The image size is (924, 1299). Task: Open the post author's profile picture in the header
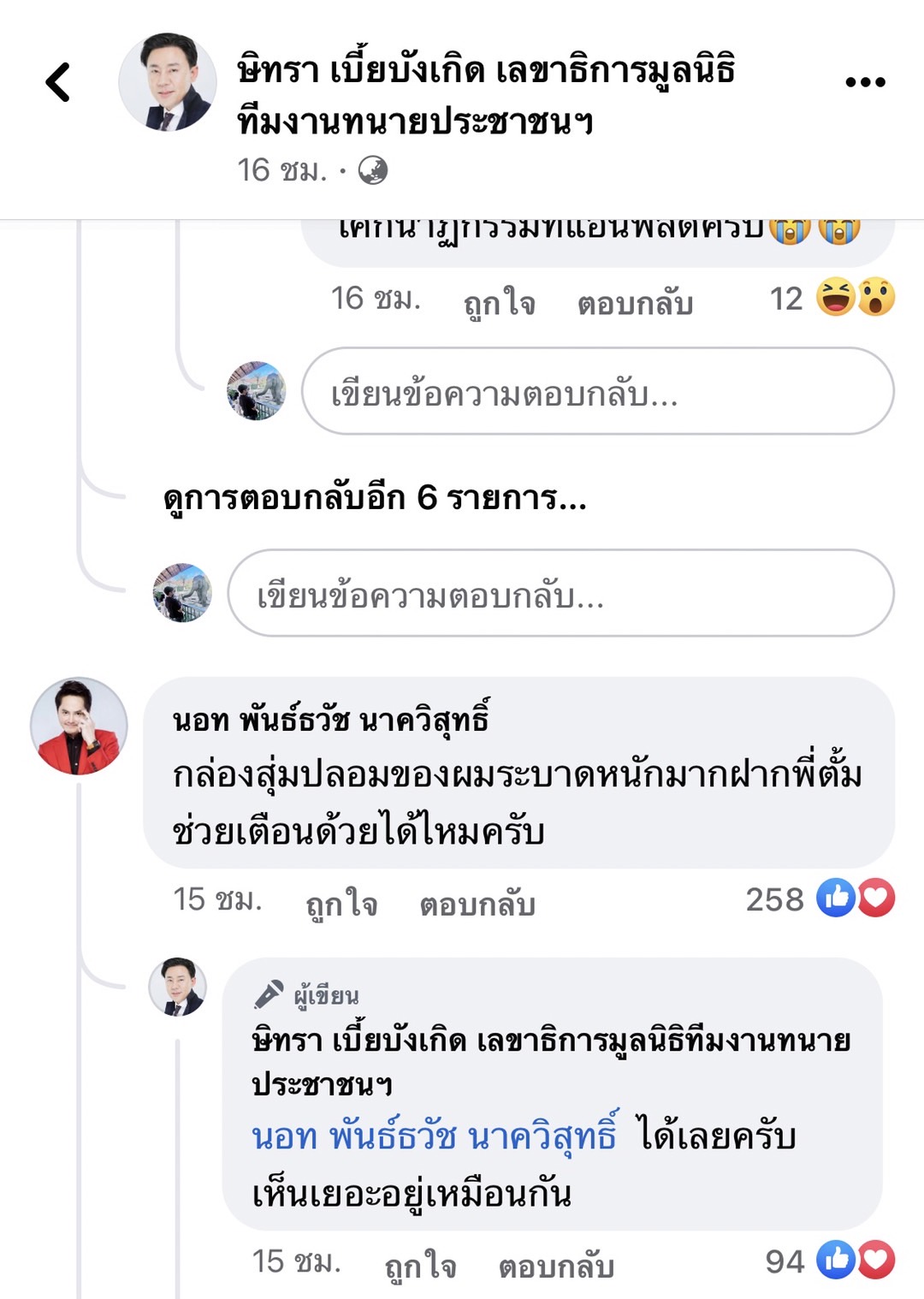coord(168,82)
